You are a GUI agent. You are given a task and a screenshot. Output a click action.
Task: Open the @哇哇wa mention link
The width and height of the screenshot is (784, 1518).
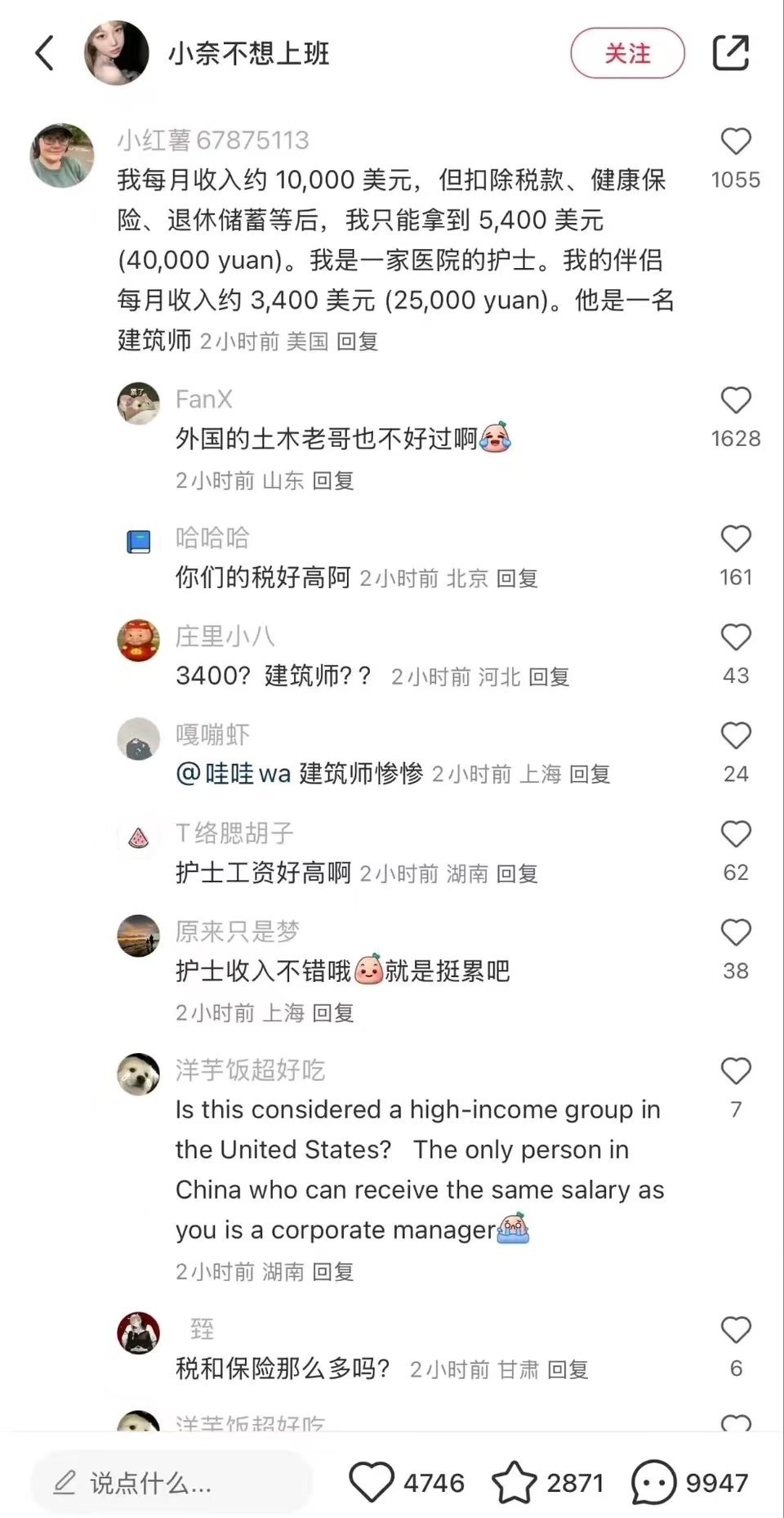(234, 774)
